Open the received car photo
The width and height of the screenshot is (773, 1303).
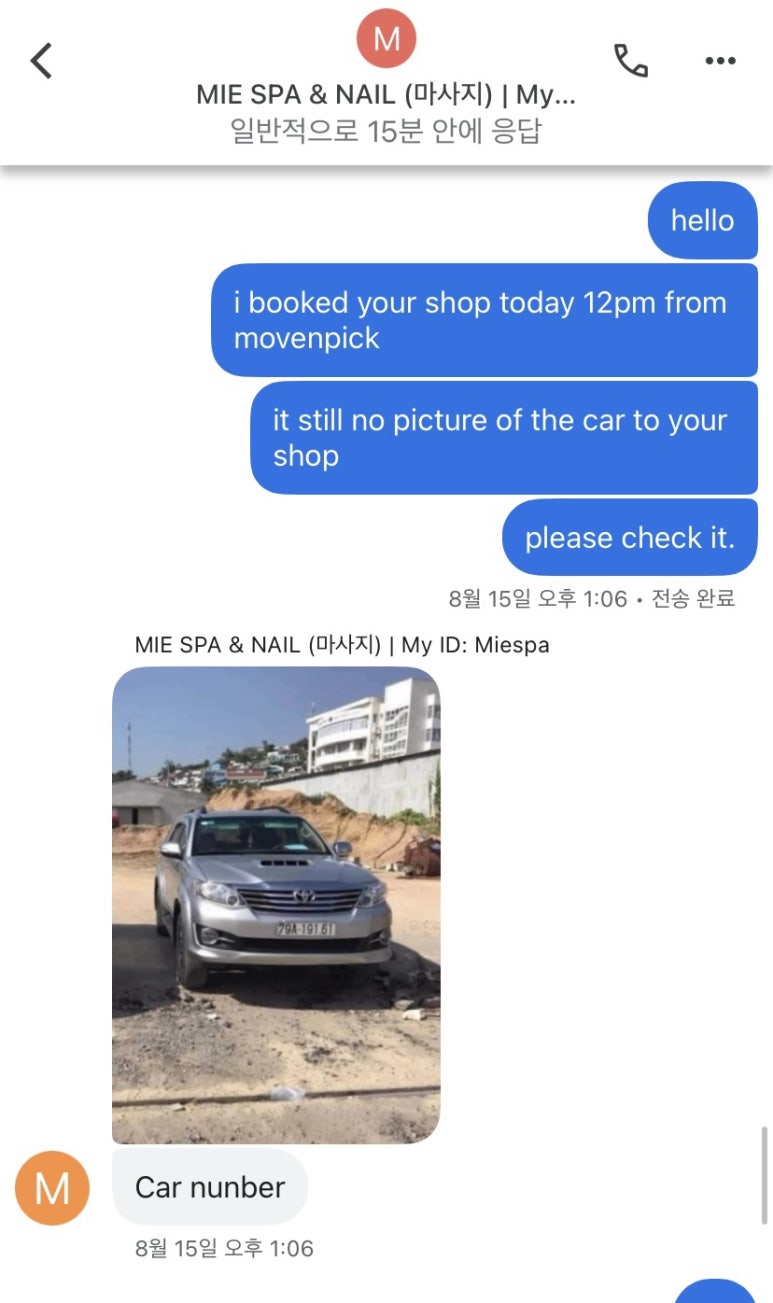point(276,905)
